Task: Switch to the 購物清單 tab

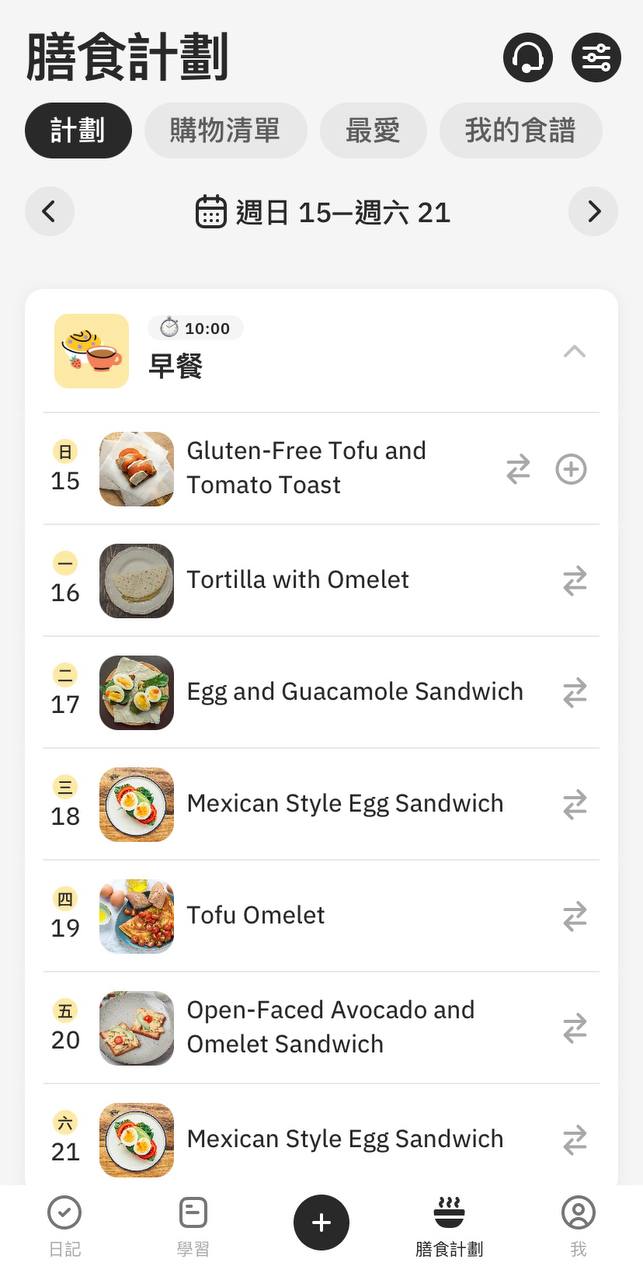Action: click(x=225, y=130)
